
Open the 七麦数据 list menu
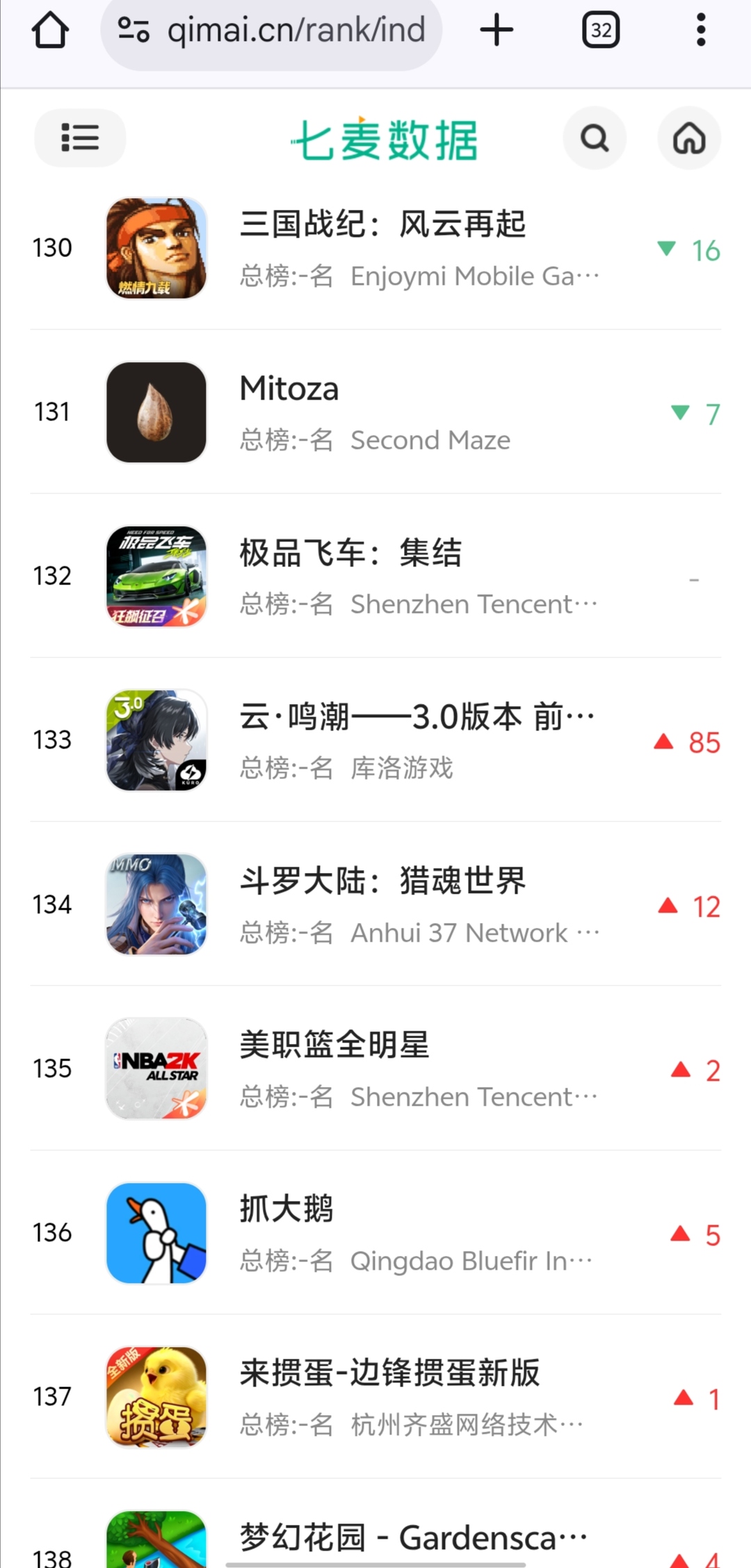coord(80,138)
